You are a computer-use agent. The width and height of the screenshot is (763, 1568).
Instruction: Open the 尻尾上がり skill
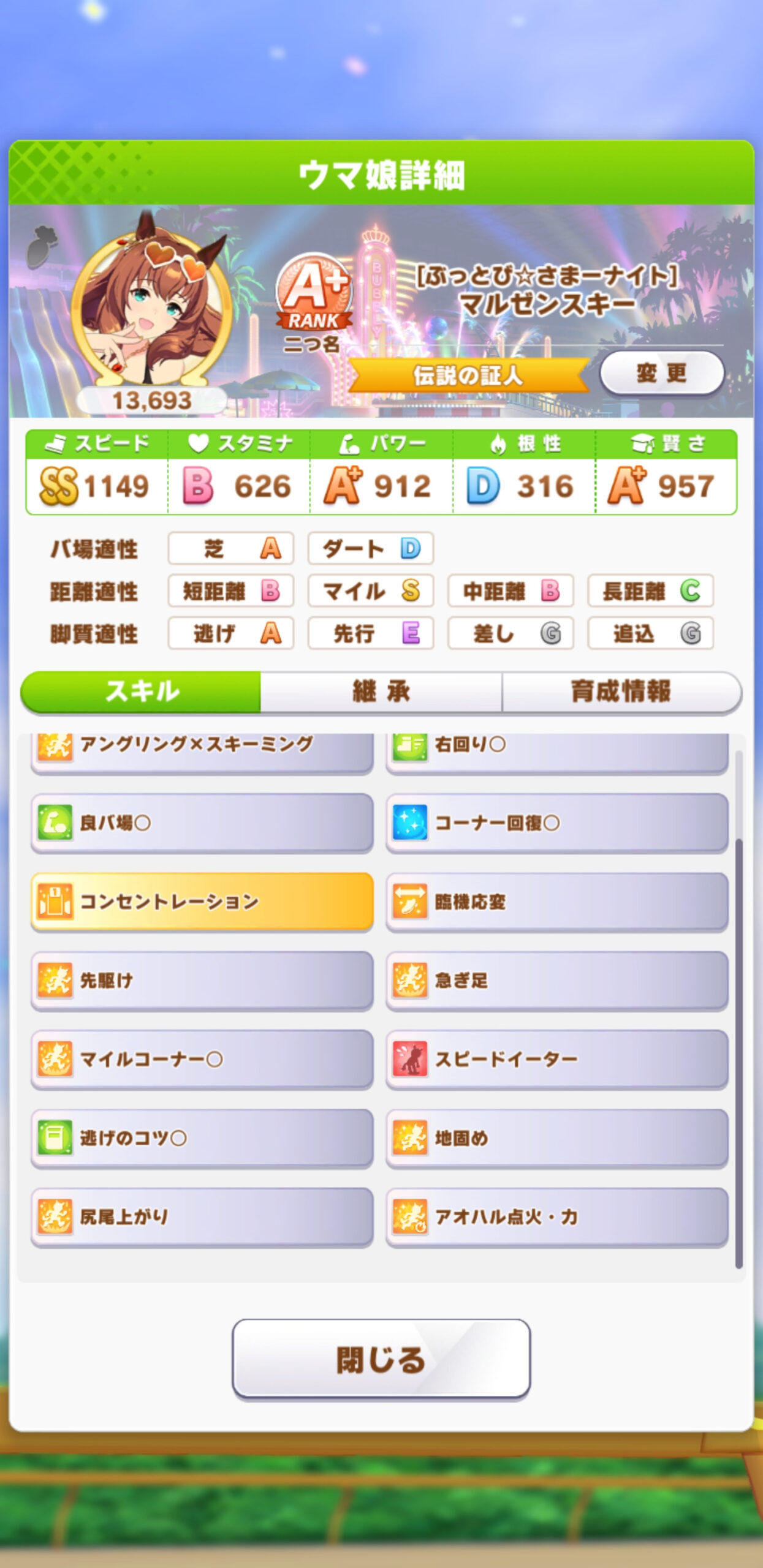[202, 1216]
